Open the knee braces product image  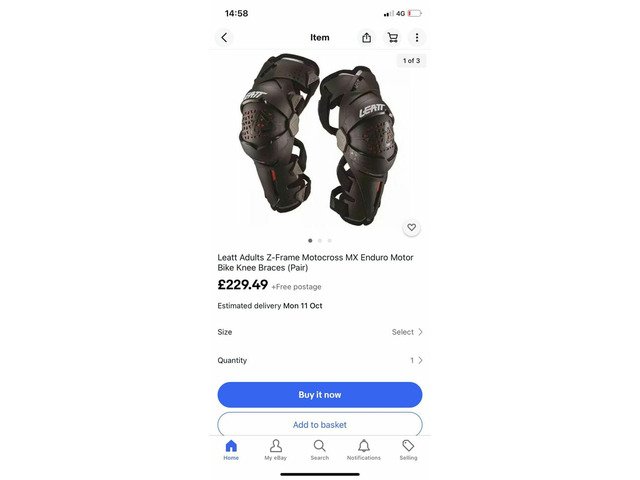click(319, 140)
